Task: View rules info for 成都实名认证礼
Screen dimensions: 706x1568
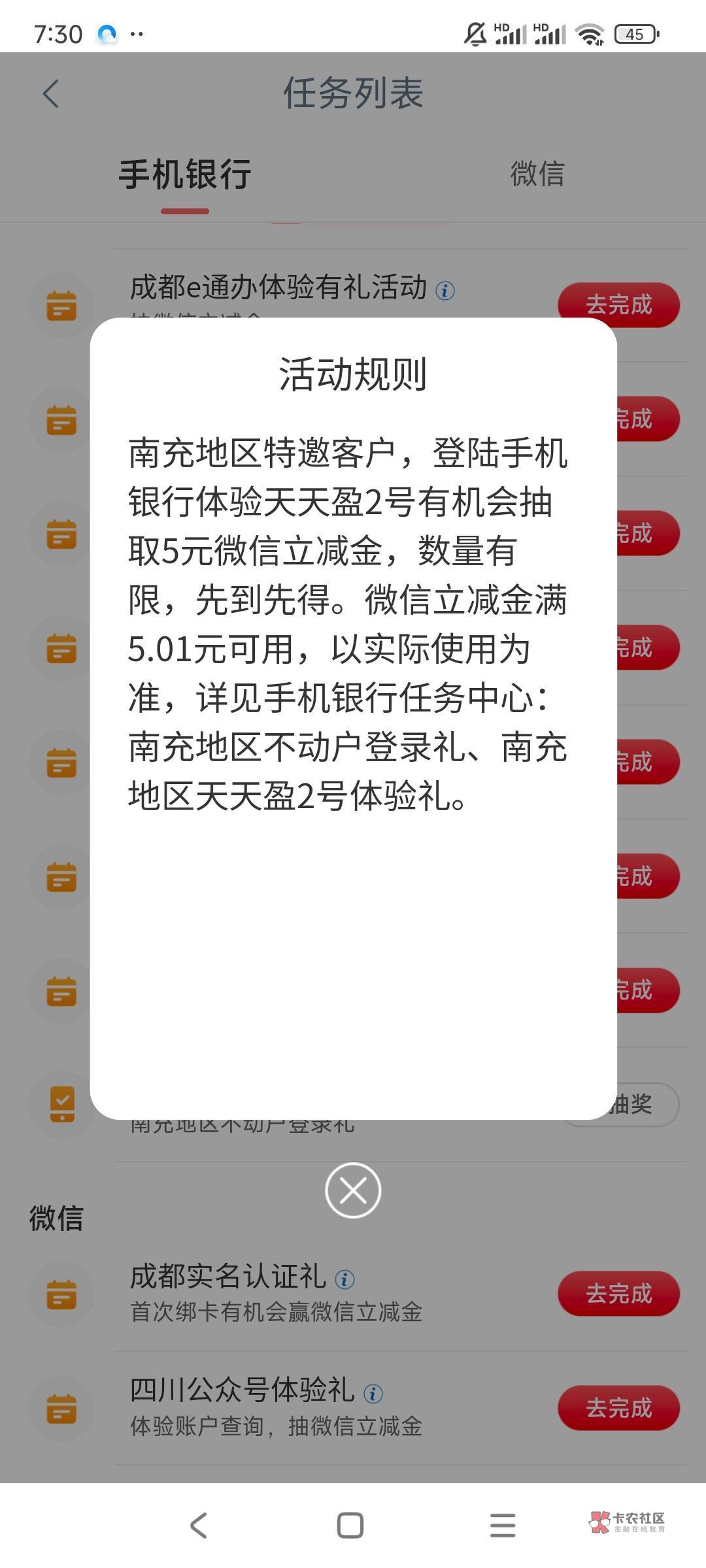Action: point(345,1279)
